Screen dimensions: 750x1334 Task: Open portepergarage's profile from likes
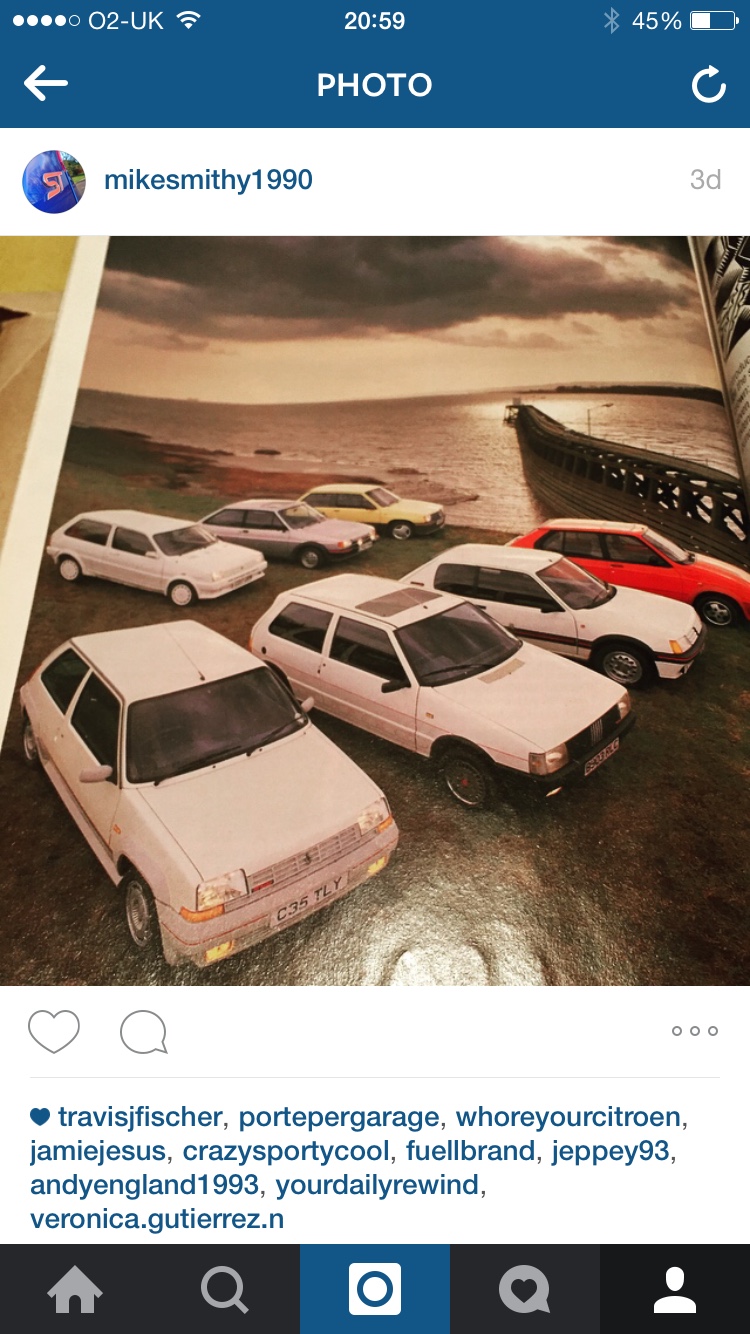tap(339, 1117)
